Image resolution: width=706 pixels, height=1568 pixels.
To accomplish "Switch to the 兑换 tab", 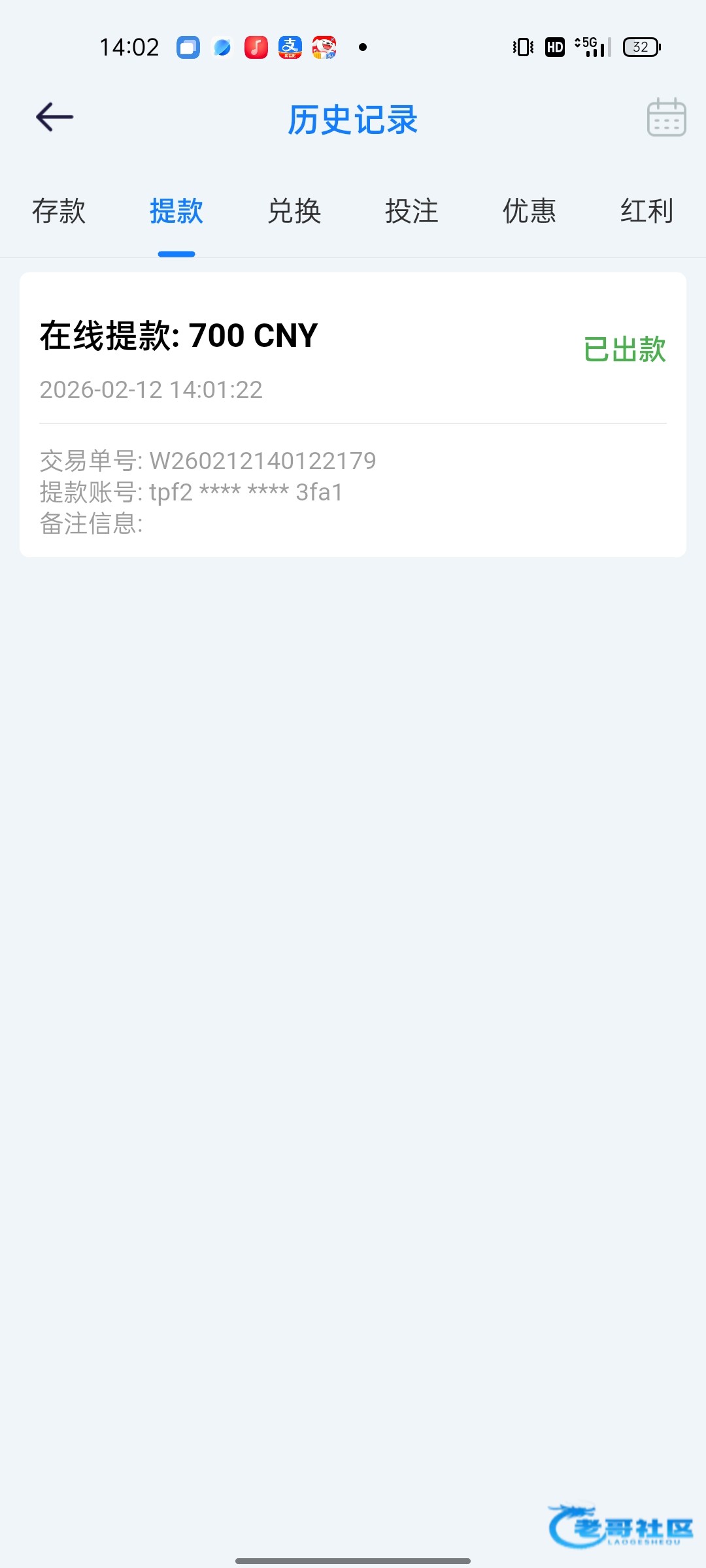I will tap(294, 211).
